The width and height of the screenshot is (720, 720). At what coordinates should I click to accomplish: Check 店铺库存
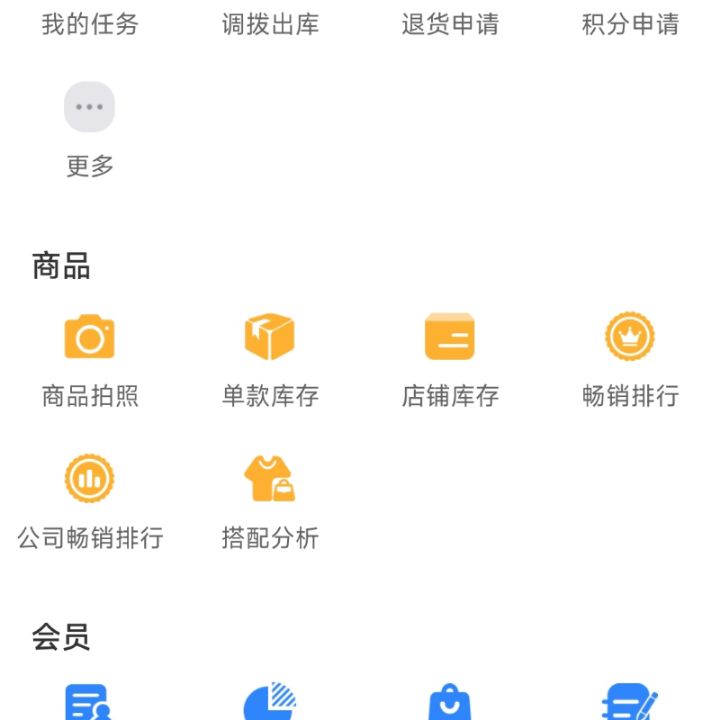click(x=450, y=337)
